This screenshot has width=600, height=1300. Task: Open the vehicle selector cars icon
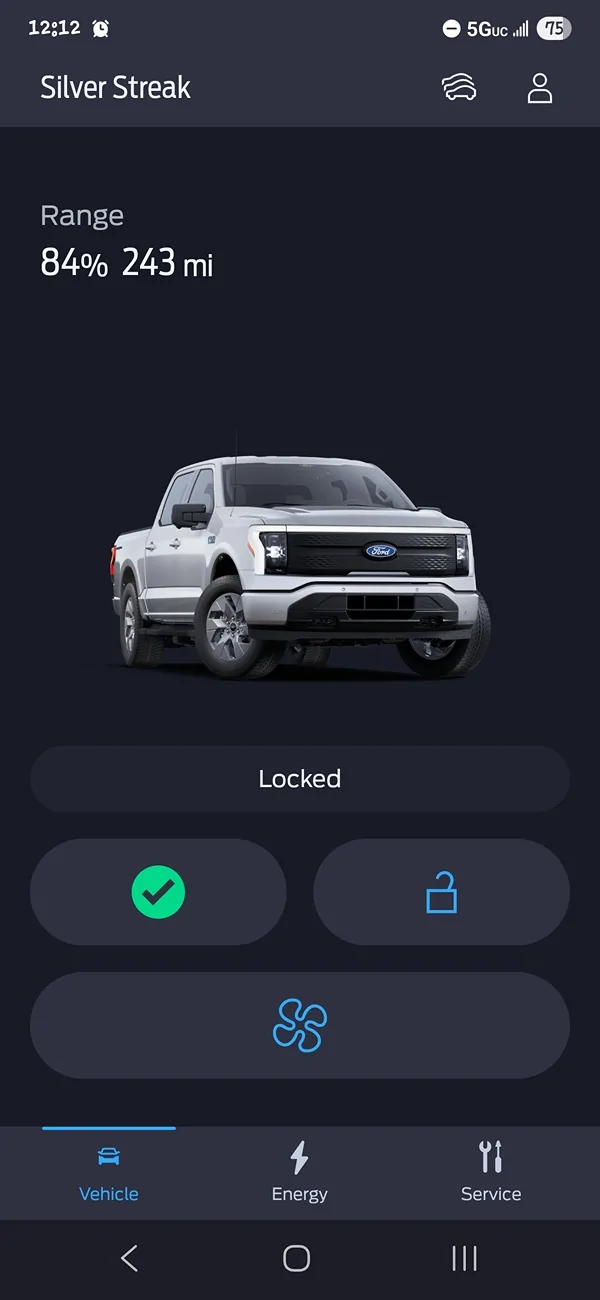tap(459, 88)
